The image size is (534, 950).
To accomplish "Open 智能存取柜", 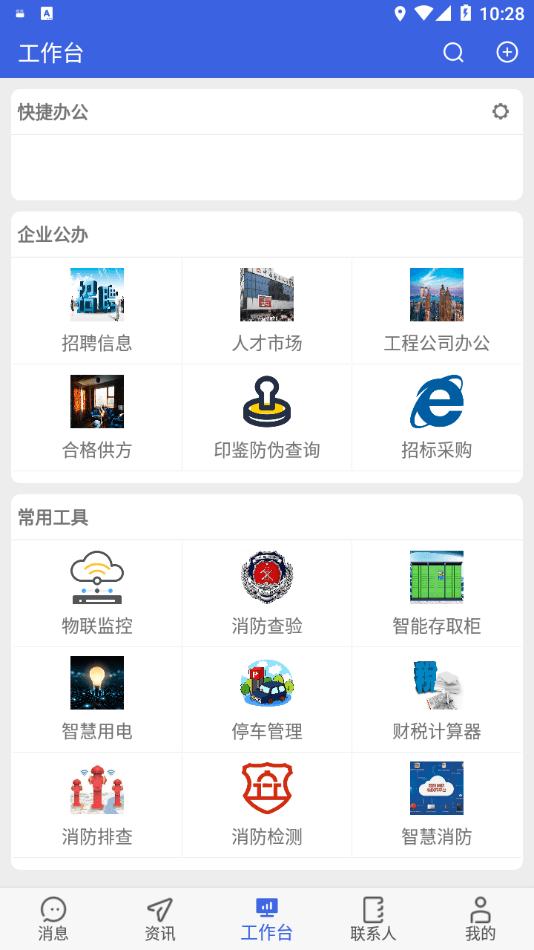I will click(437, 593).
